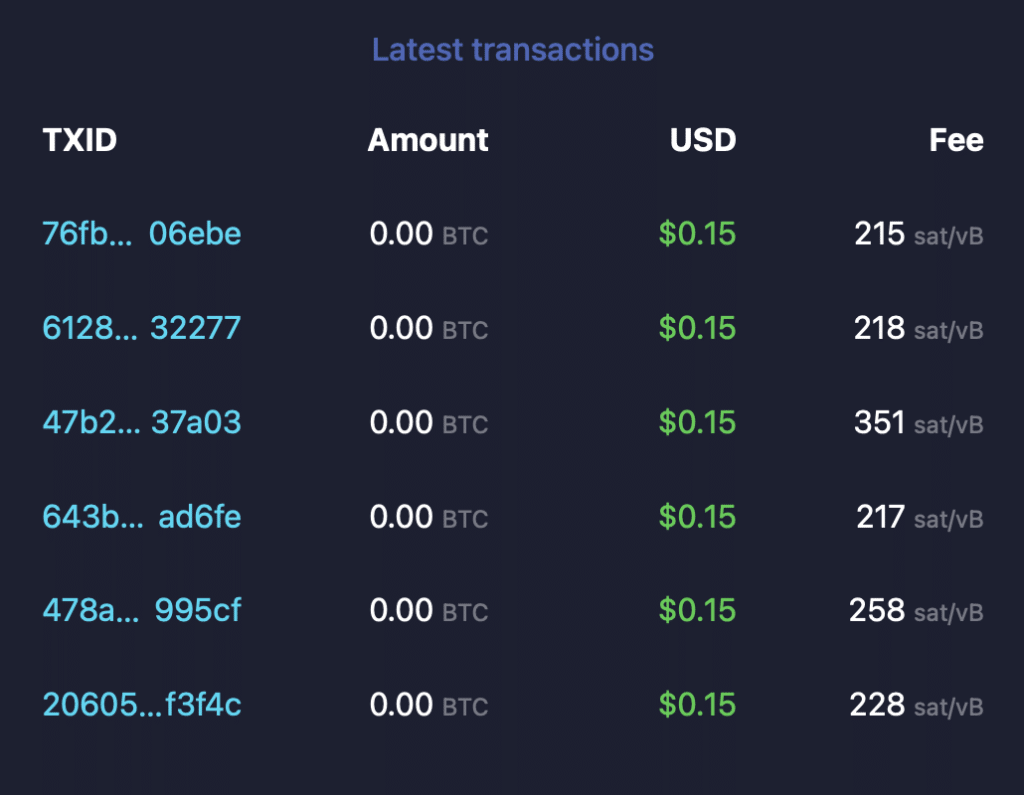Select transaction 643b... ad6fe
The height and width of the screenshot is (795, 1024).
click(141, 516)
